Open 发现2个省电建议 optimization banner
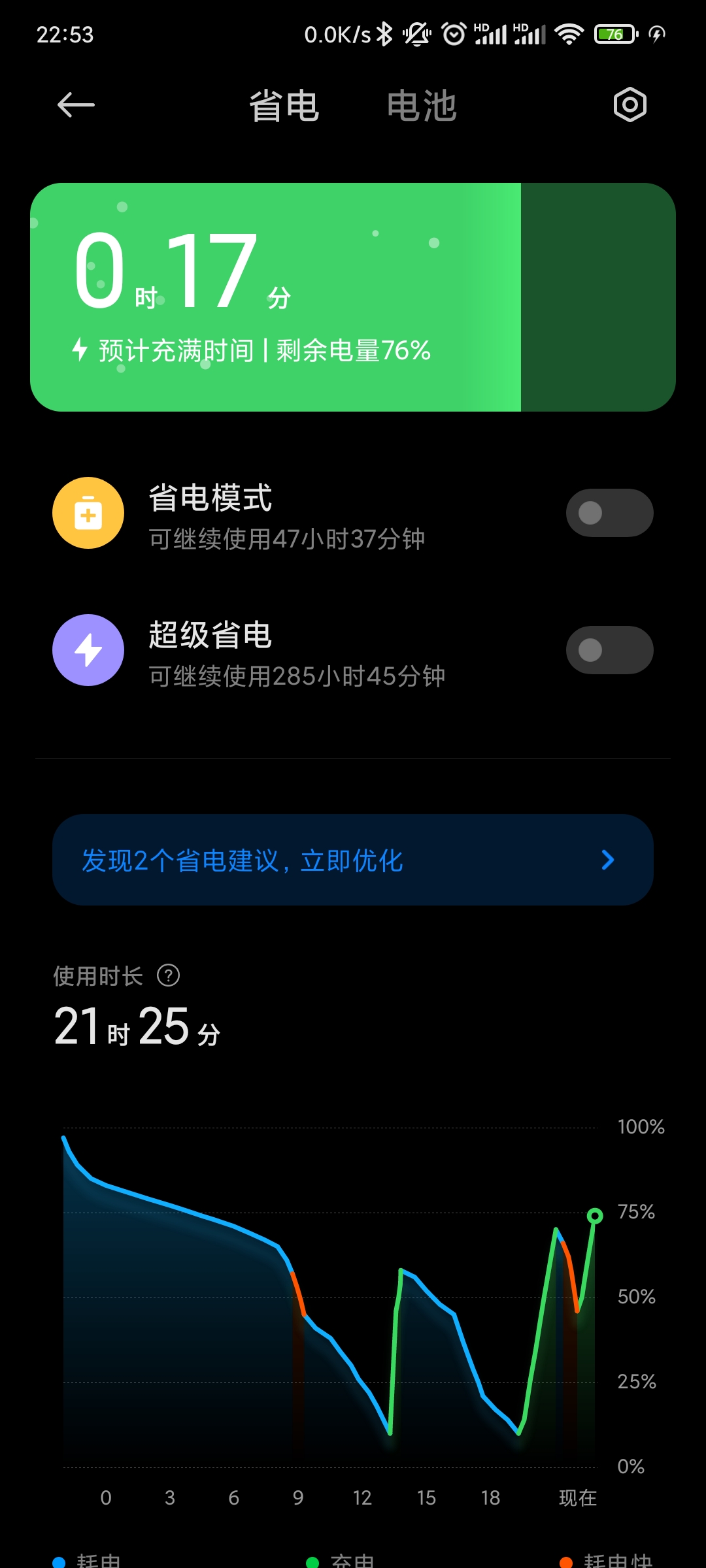Viewport: 706px width, 1568px height. coord(353,860)
